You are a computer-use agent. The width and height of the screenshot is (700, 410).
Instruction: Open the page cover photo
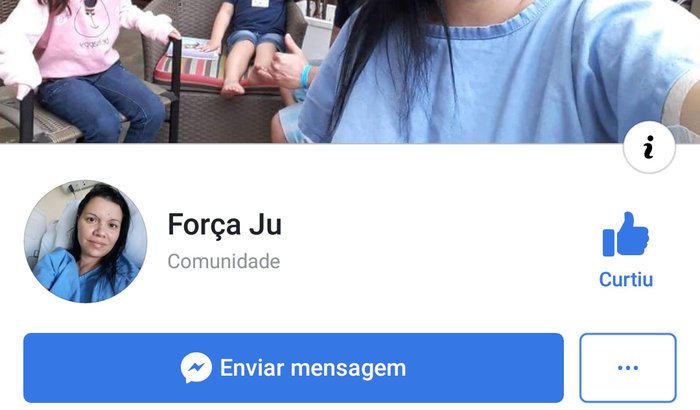350,70
